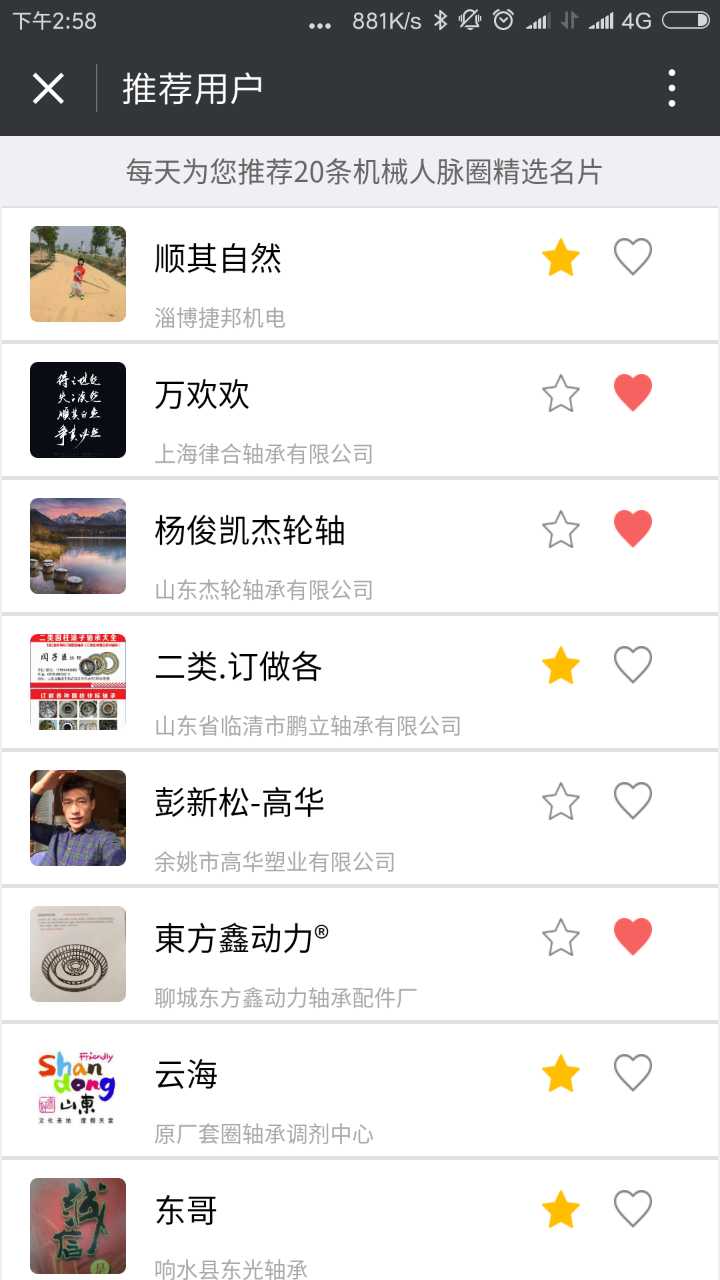This screenshot has width=720, height=1280.
Task: Star 東方鑫动力 as a favorite
Action: coord(560,938)
